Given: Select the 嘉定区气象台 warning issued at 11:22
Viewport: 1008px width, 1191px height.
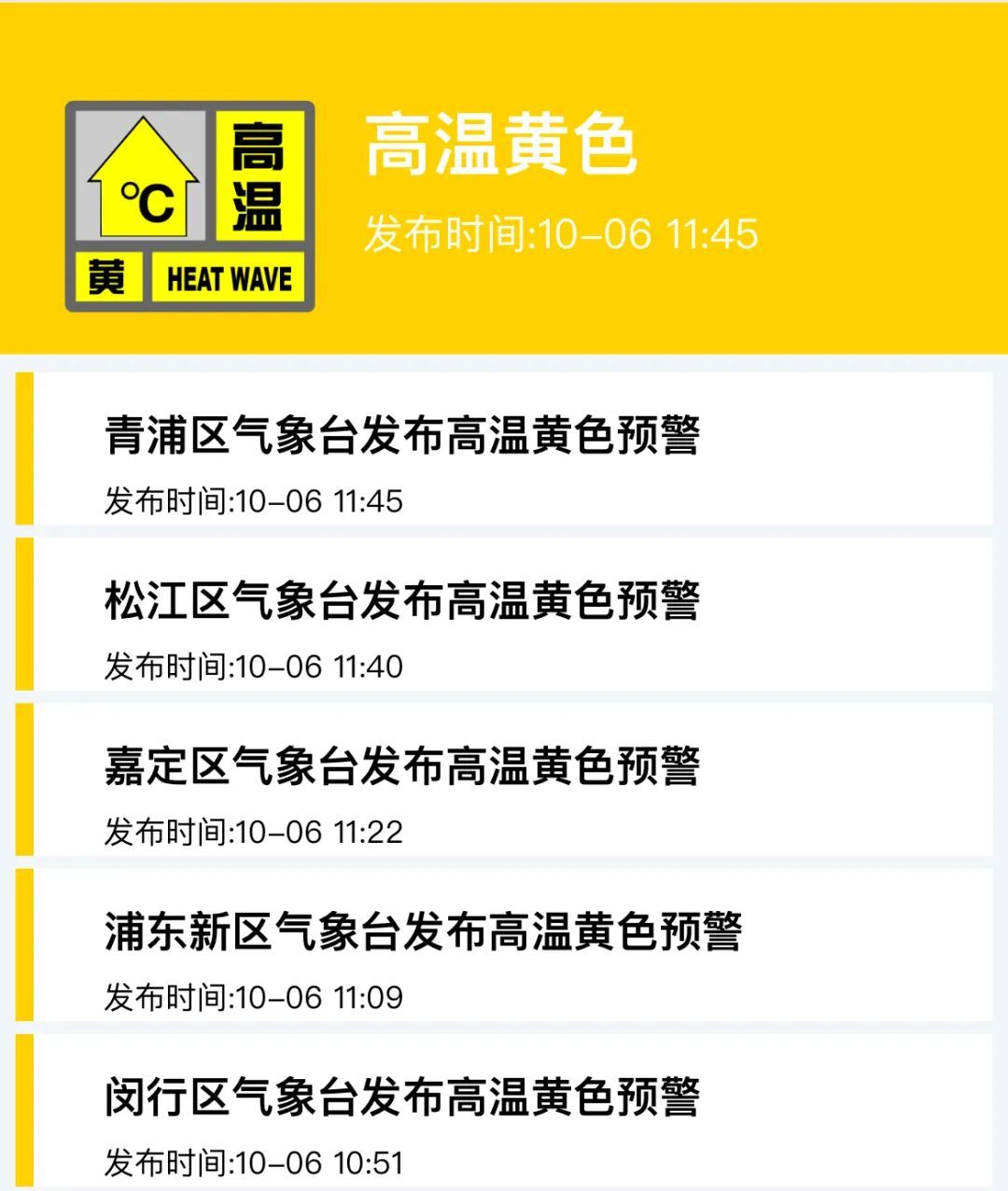Looking at the screenshot, I should pyautogui.click(x=401, y=767).
